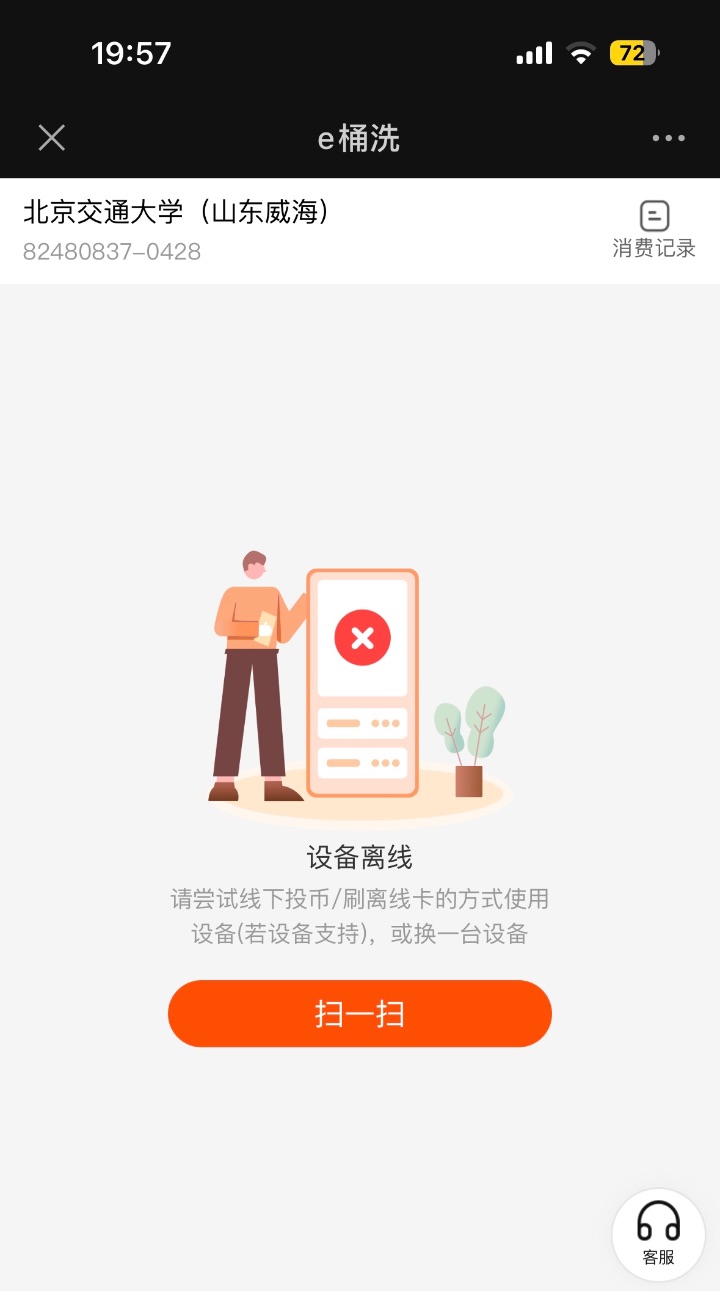The width and height of the screenshot is (720, 1291).
Task: Open 消费记录 consumption records
Action: click(654, 230)
